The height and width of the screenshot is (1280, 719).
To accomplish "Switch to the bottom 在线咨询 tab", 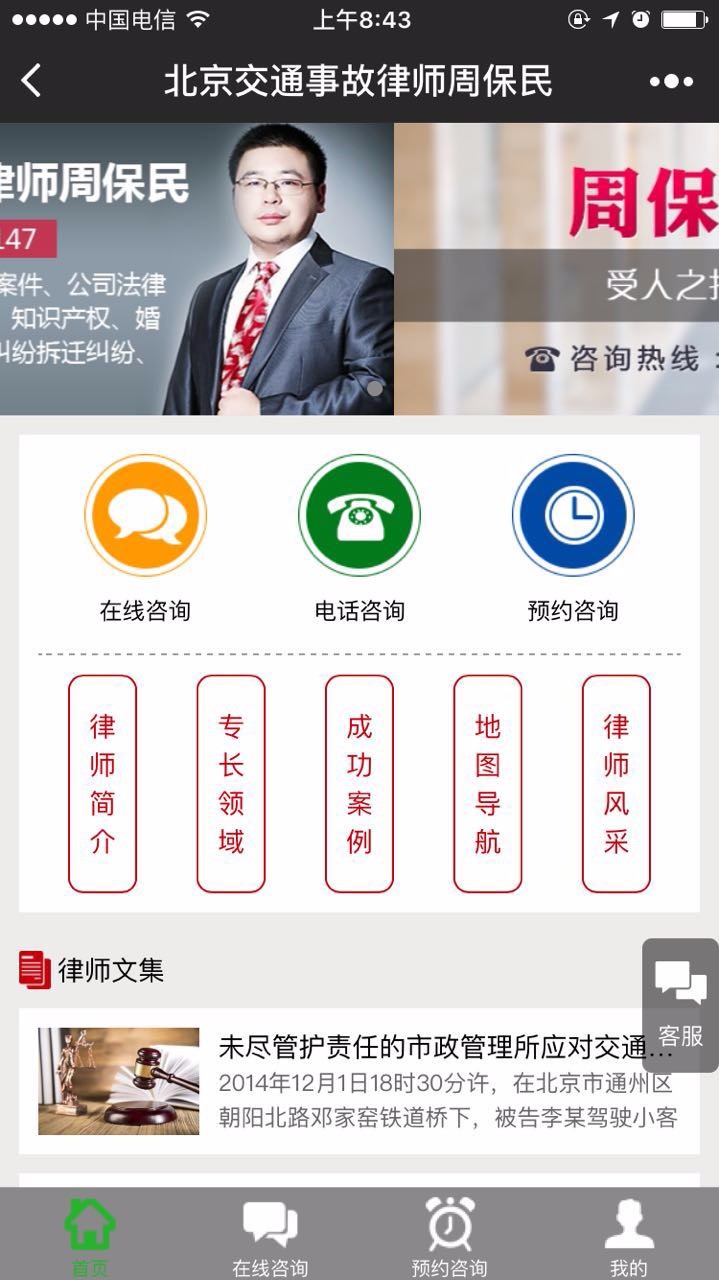I will [270, 1235].
